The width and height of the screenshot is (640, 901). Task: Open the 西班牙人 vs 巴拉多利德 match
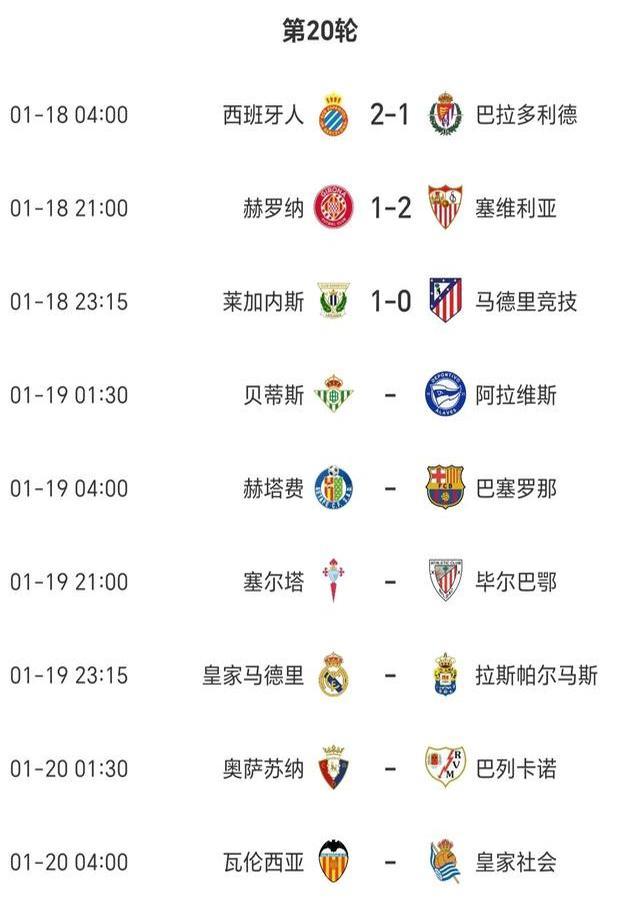(x=389, y=115)
